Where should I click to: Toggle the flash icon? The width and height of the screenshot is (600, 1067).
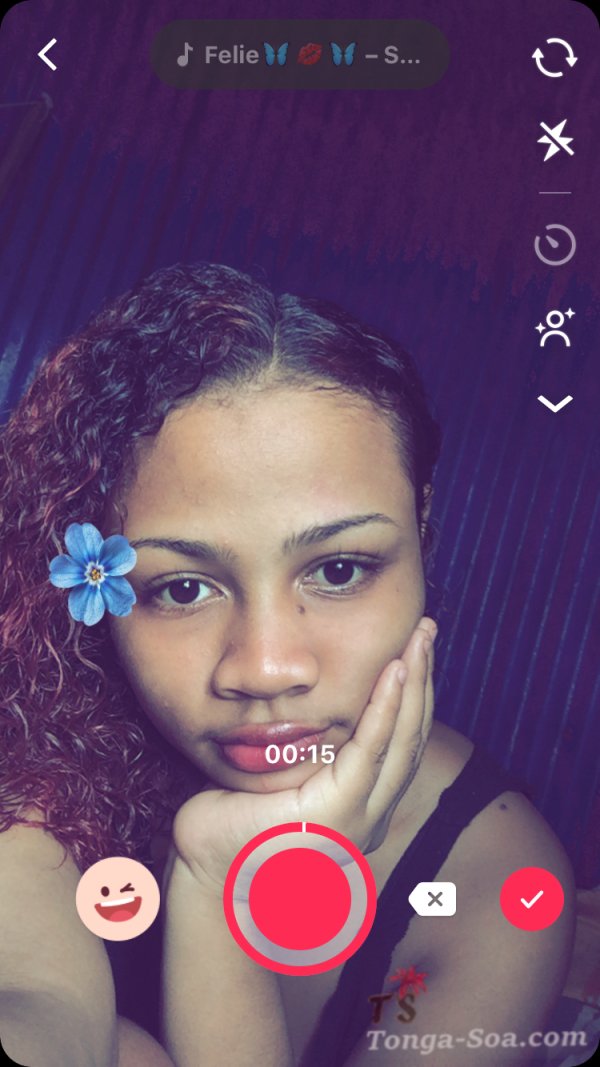point(554,142)
